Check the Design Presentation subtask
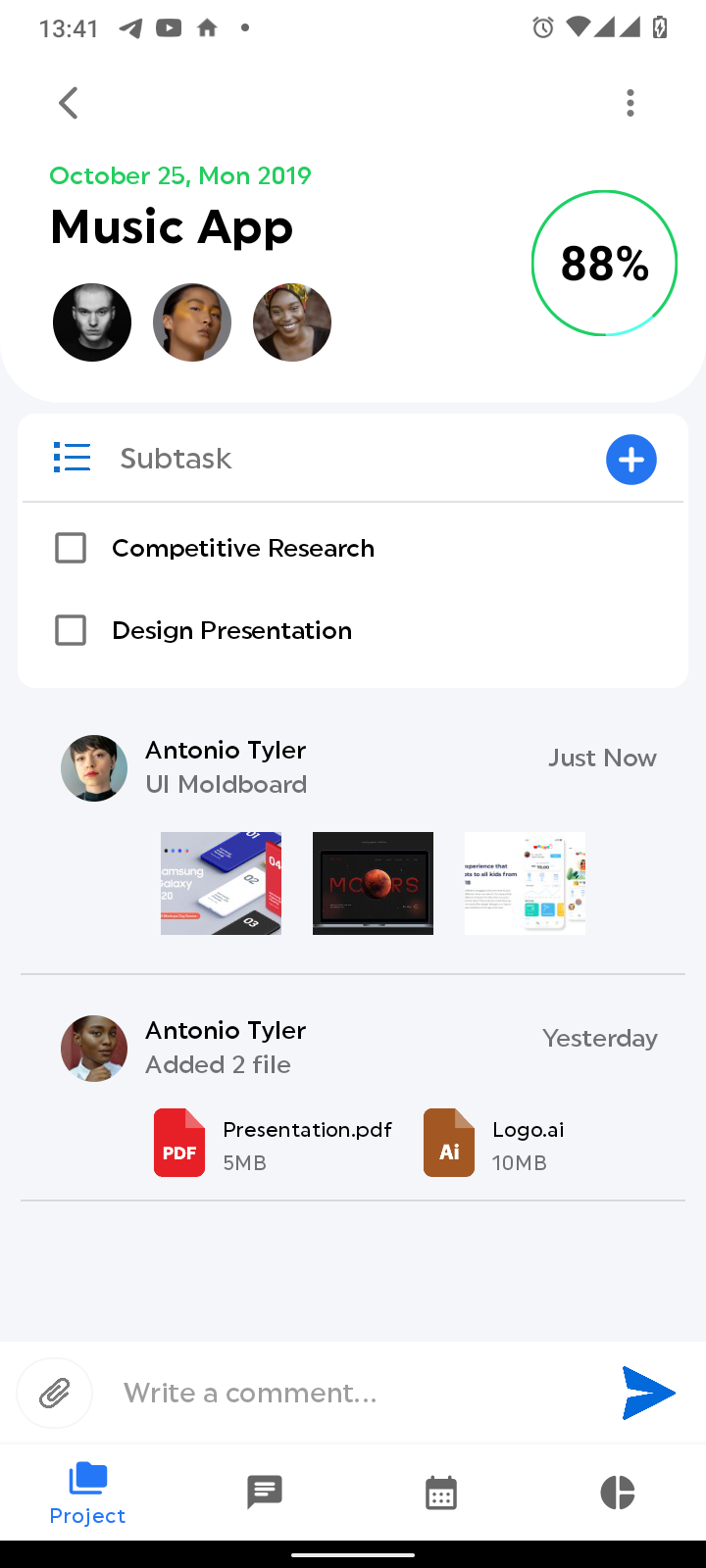This screenshot has width=706, height=1568. click(x=71, y=630)
